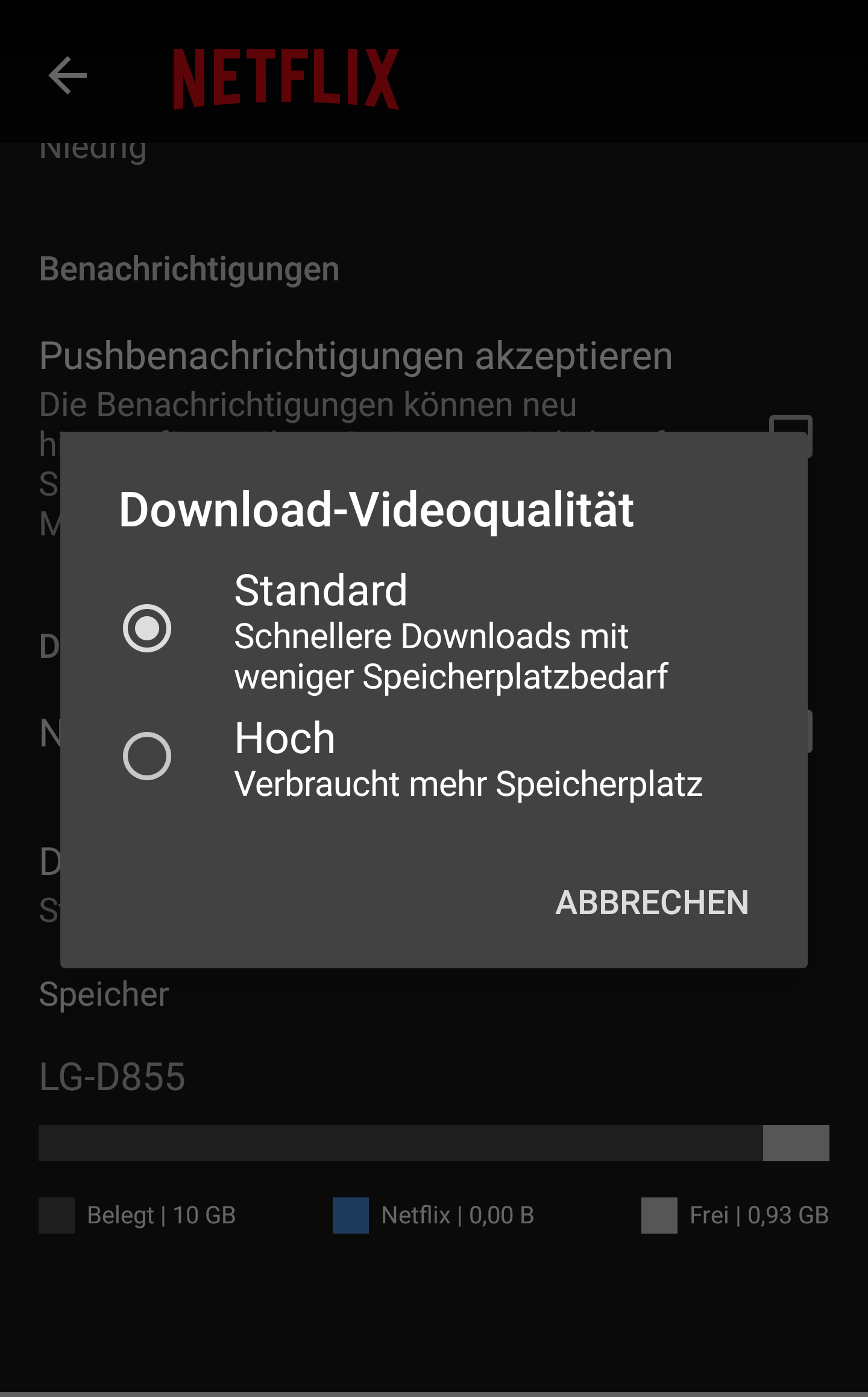Select the Standard download quality option
Screen dimensions: 868x1397
point(433,629)
